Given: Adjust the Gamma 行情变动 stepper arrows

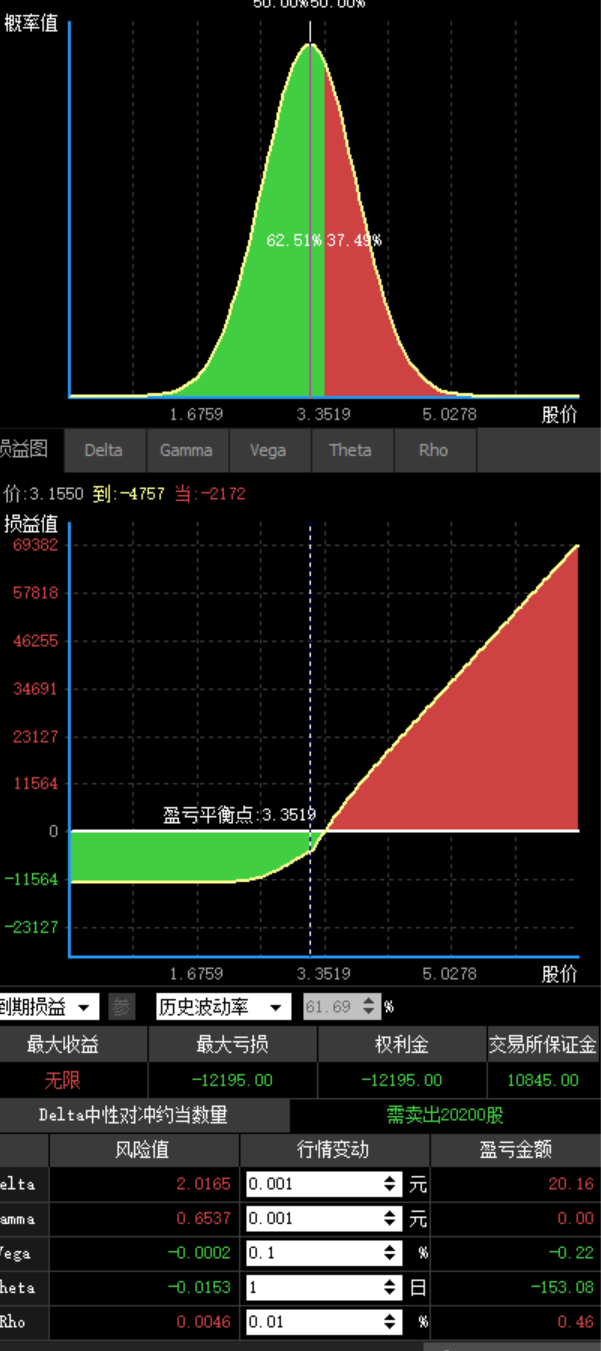Looking at the screenshot, I should [x=391, y=1219].
